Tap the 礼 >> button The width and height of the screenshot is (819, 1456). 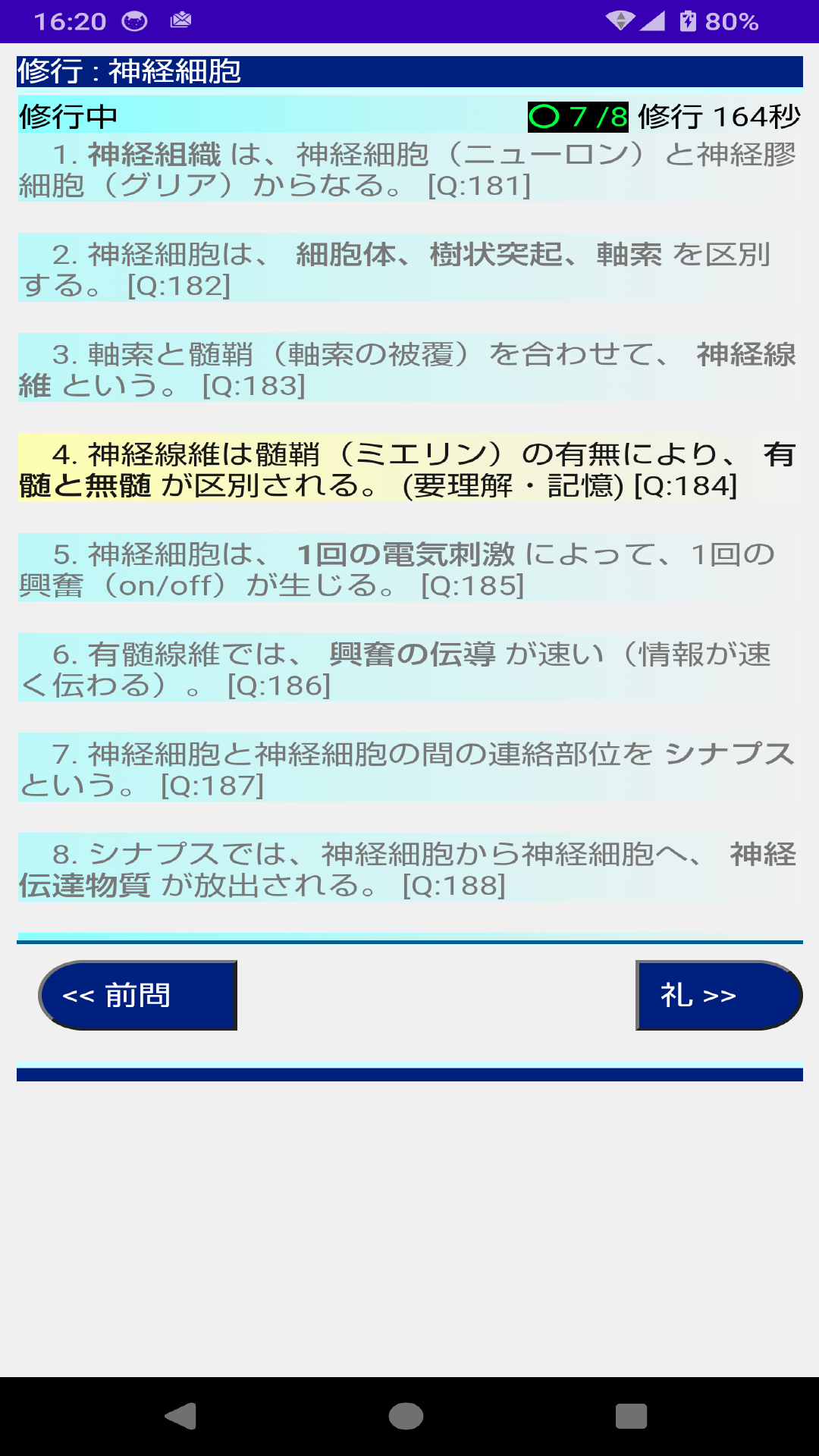click(718, 995)
